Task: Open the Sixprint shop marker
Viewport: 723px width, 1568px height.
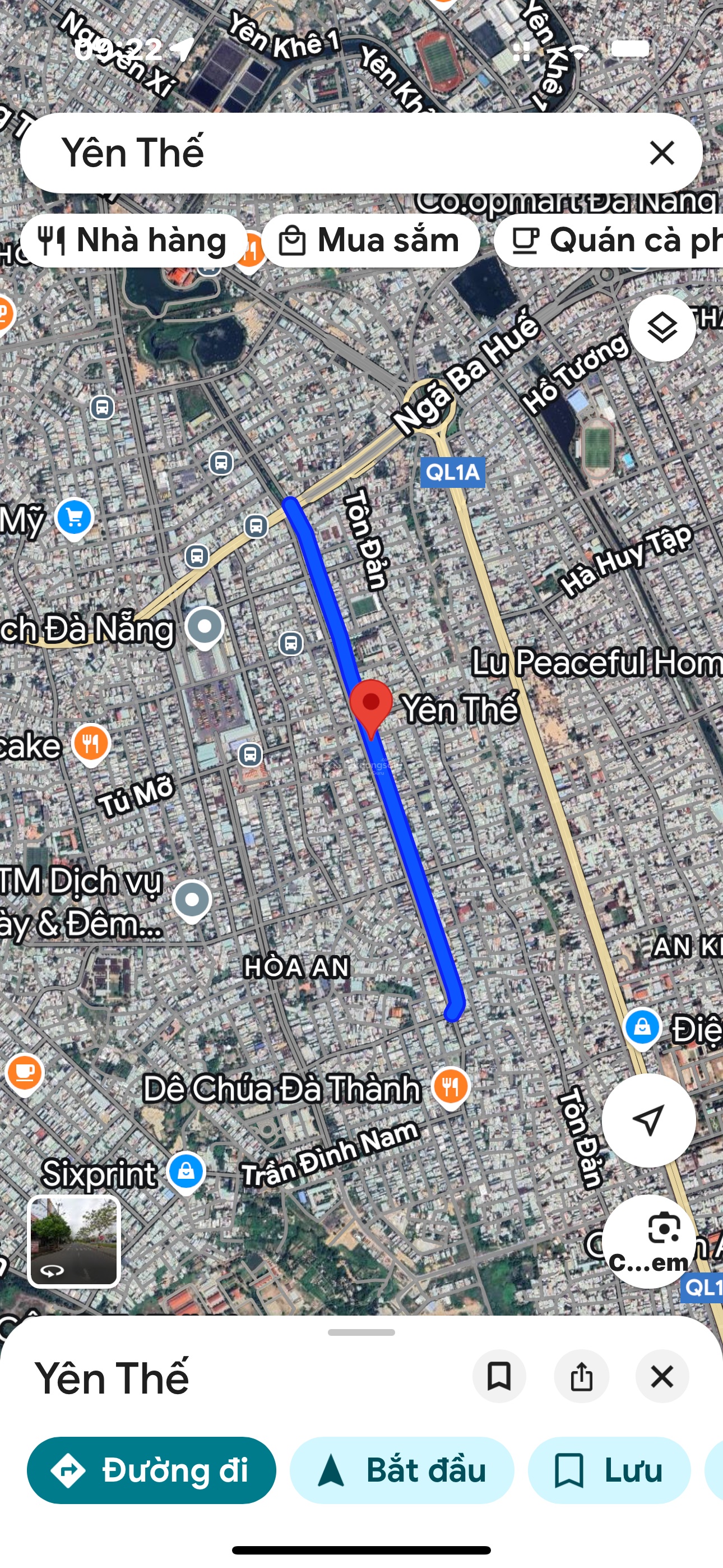Action: (186, 1172)
